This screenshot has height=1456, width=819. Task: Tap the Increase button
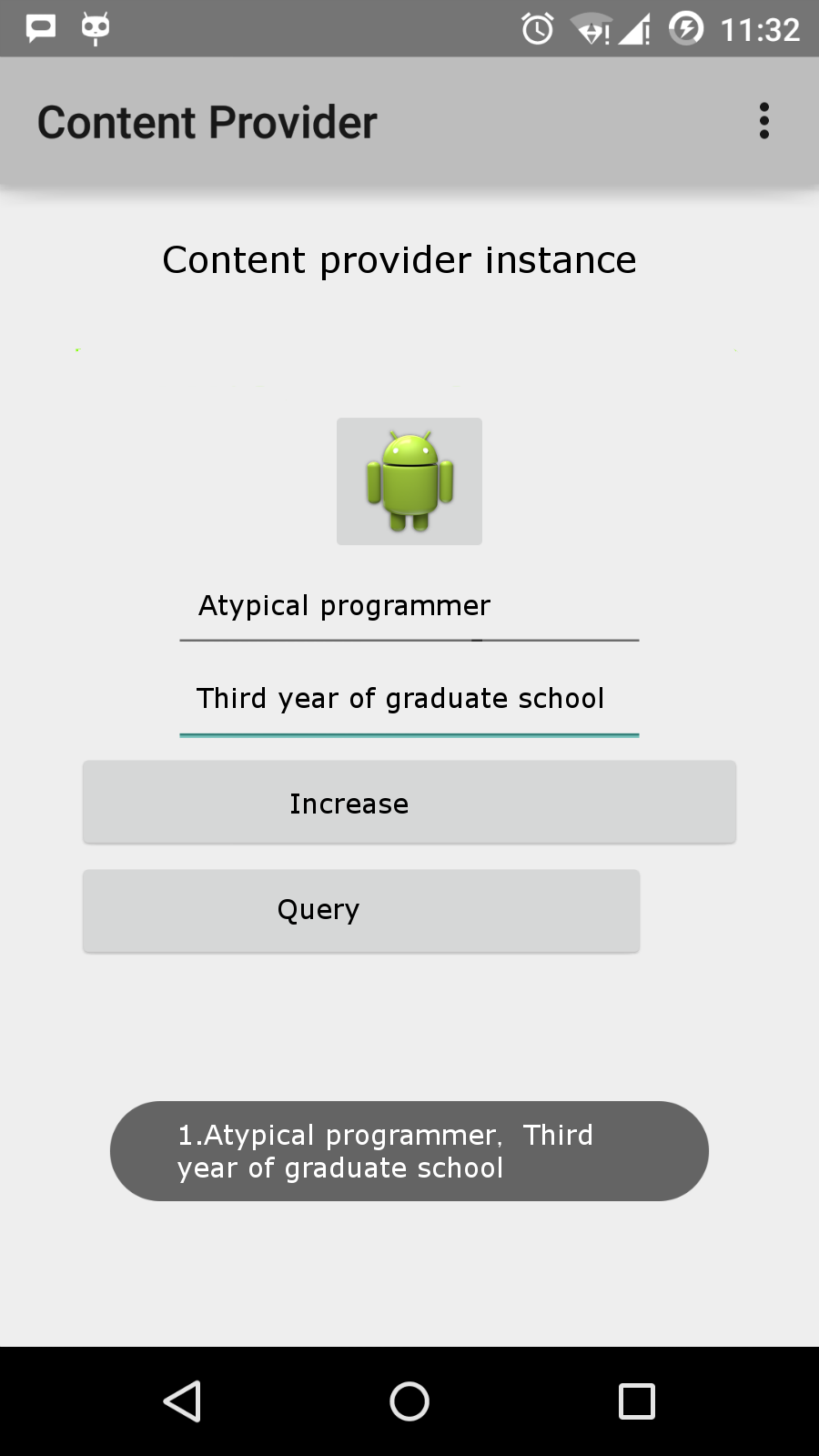point(409,803)
